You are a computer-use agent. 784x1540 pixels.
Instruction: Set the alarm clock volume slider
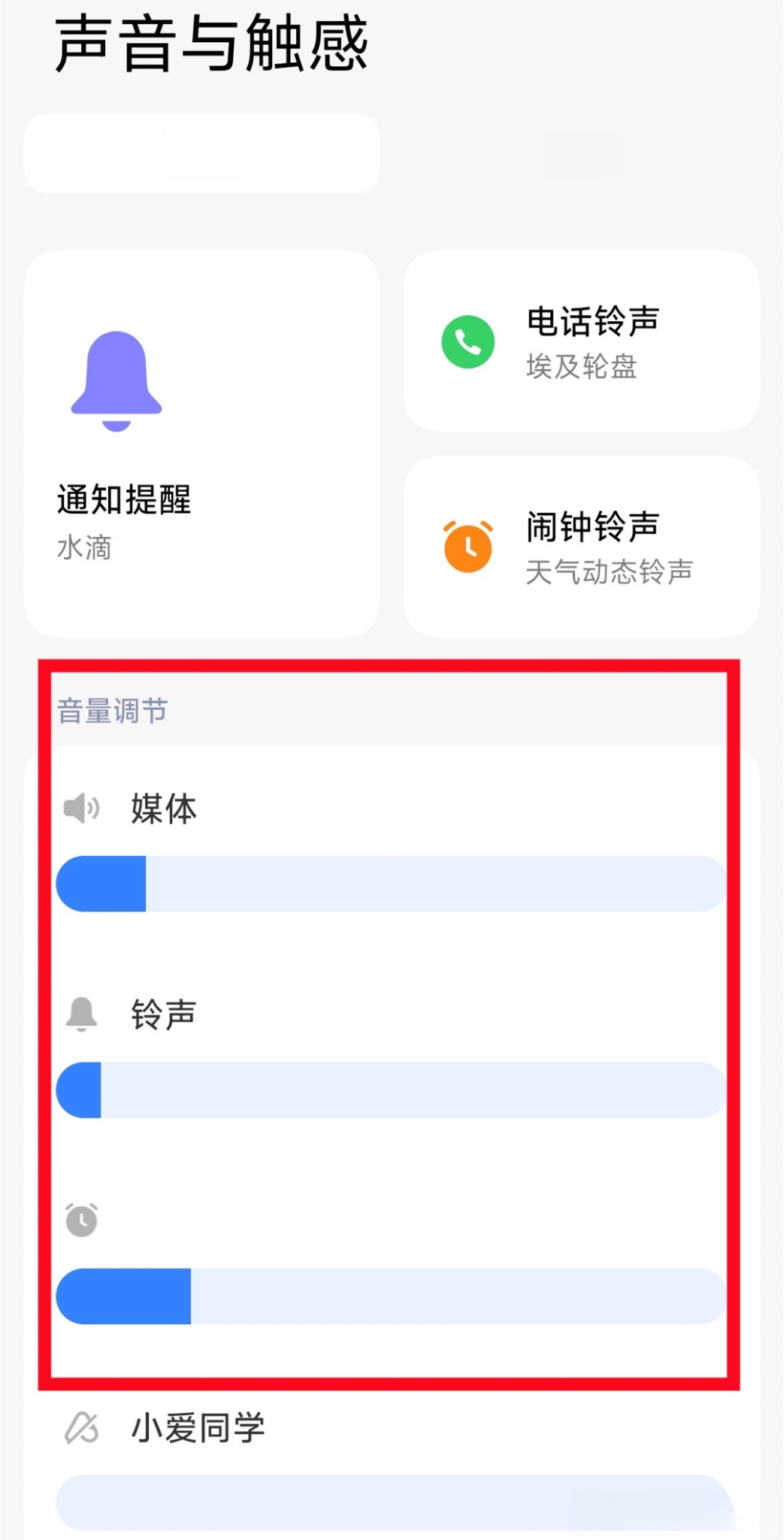tap(391, 1296)
